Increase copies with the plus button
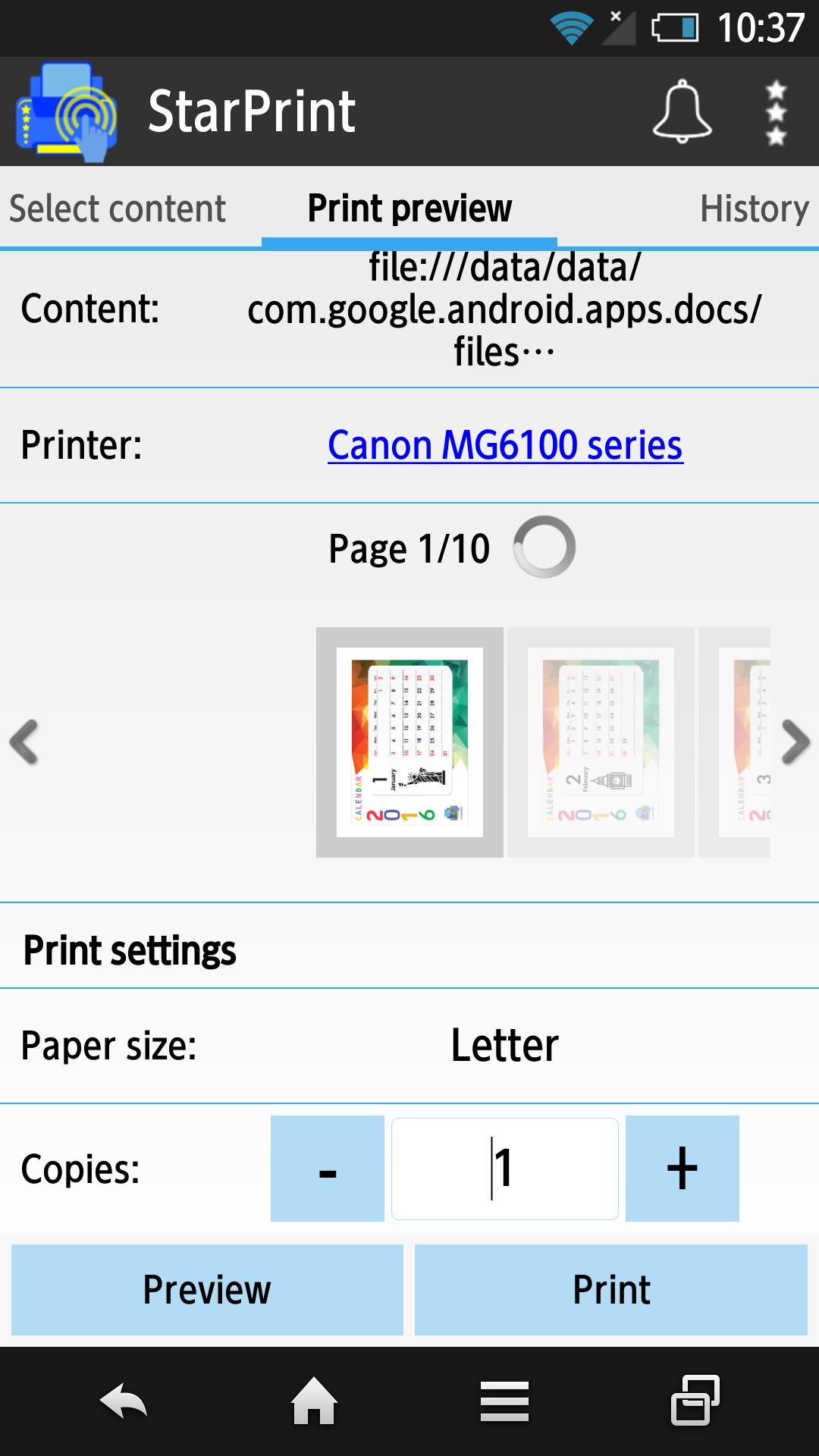The image size is (819, 1456). point(682,1169)
